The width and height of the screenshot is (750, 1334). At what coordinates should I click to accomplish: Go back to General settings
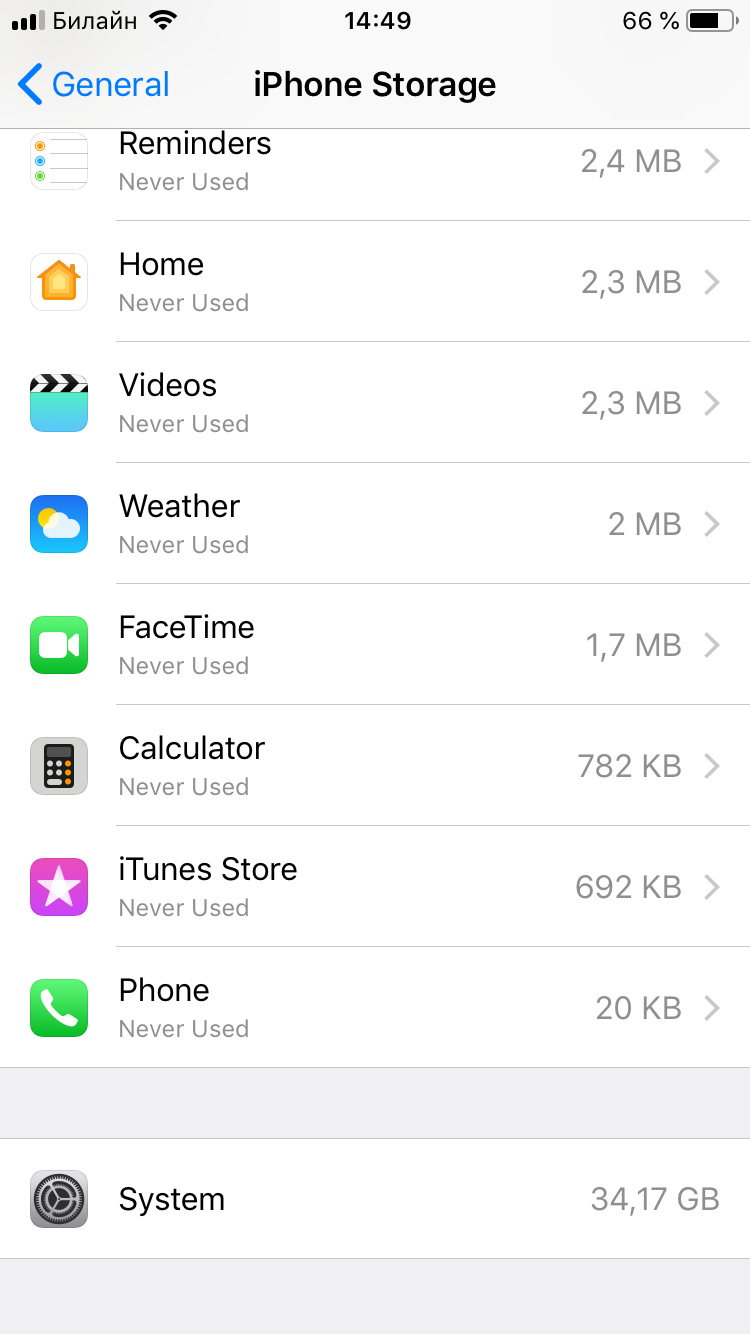pyautogui.click(x=90, y=85)
